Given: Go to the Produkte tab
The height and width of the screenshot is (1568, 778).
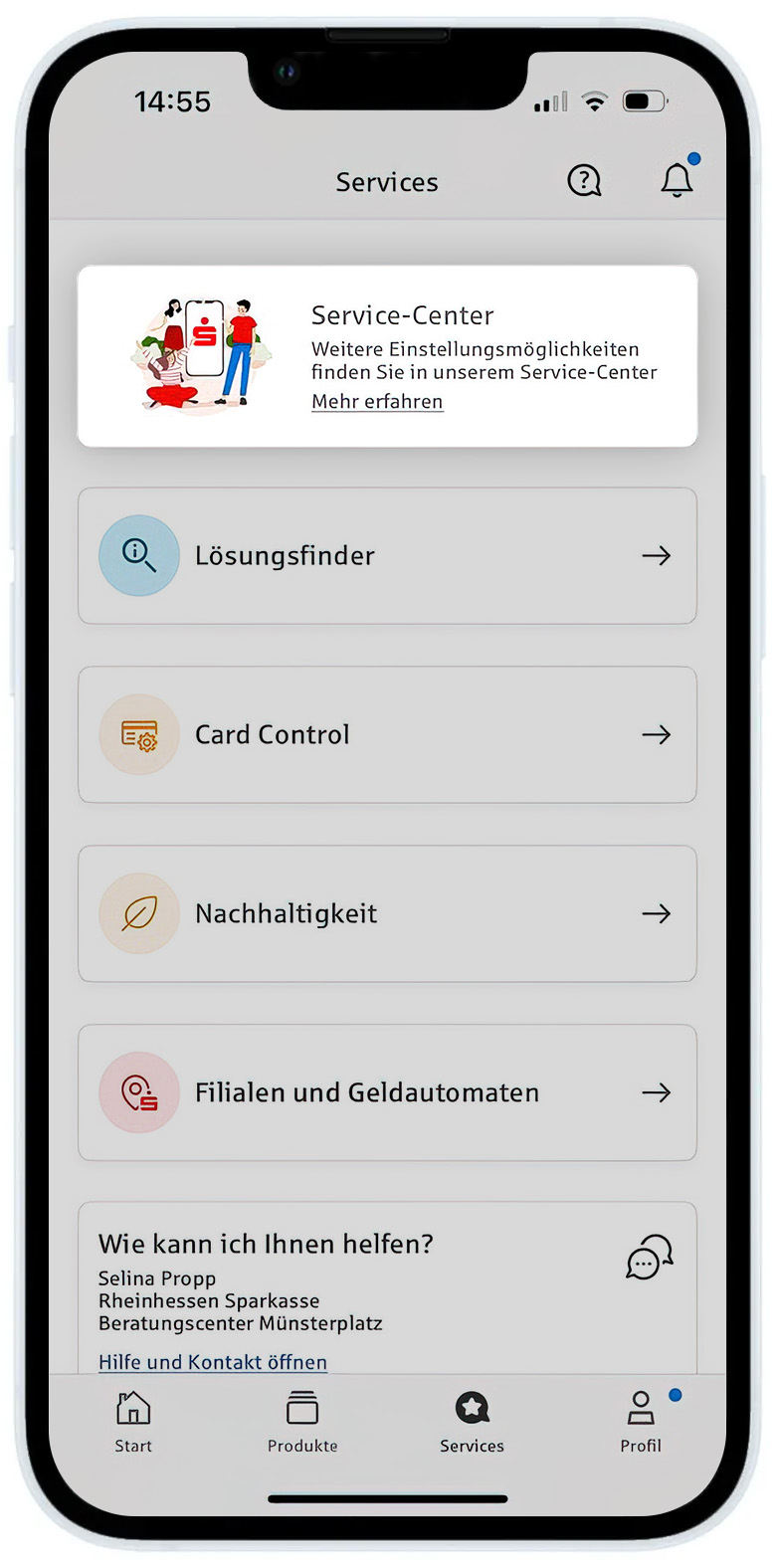Looking at the screenshot, I should [302, 1422].
